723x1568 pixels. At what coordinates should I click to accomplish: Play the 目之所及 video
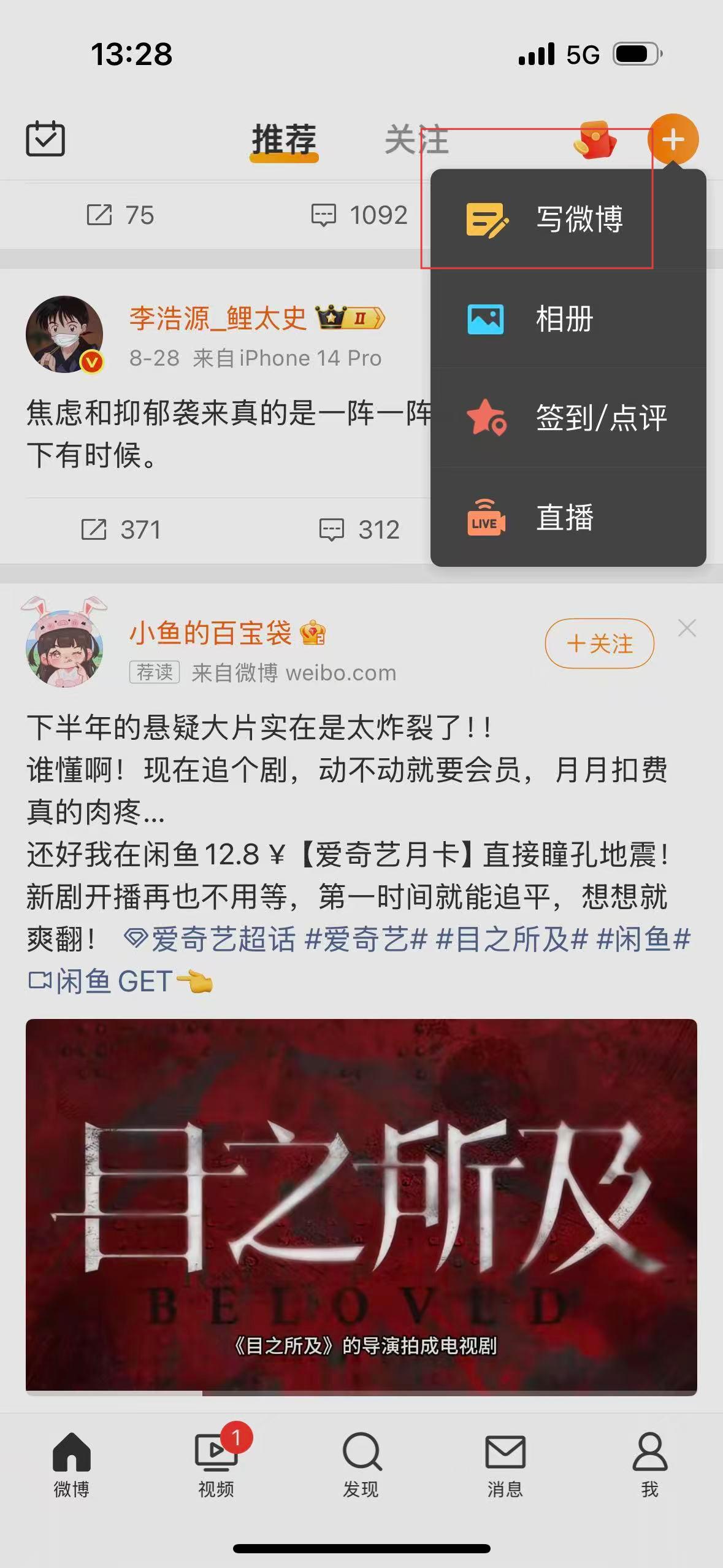coord(361,1206)
